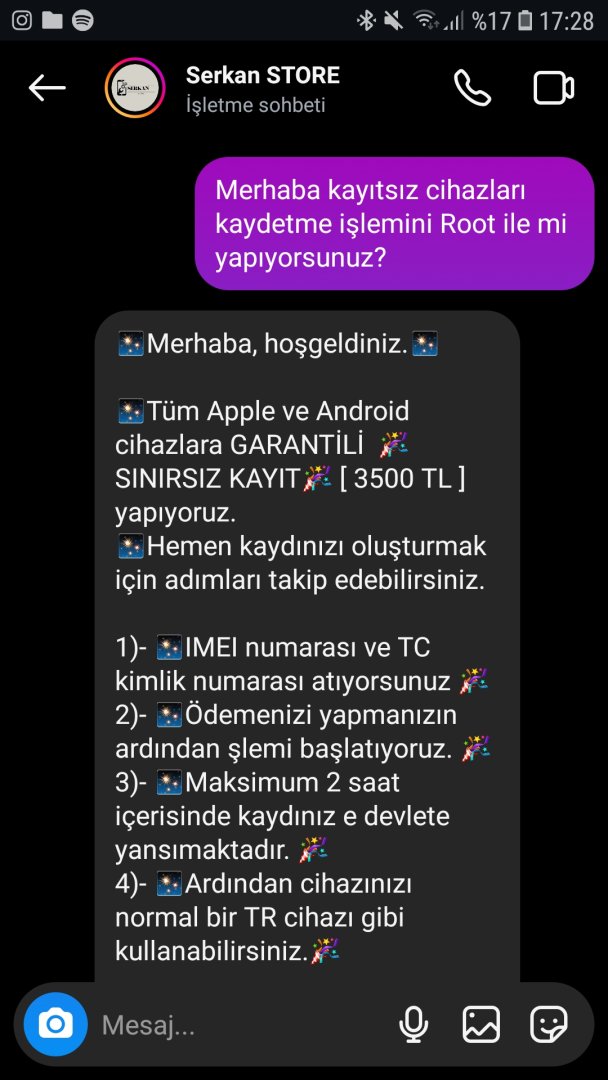
Task: Open the camera to send a photo
Action: point(55,1024)
